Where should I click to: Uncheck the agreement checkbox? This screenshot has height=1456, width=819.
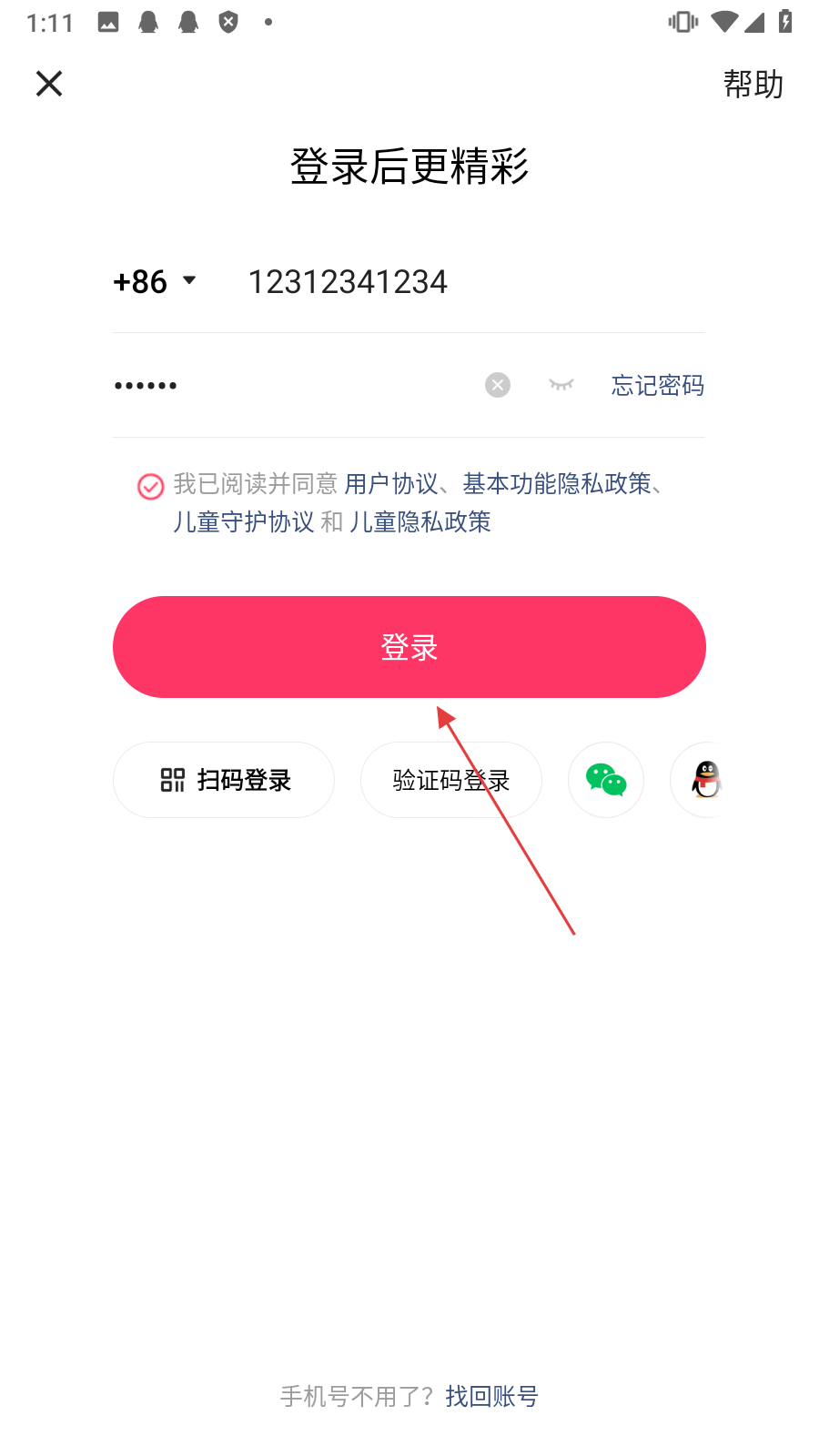pos(150,487)
